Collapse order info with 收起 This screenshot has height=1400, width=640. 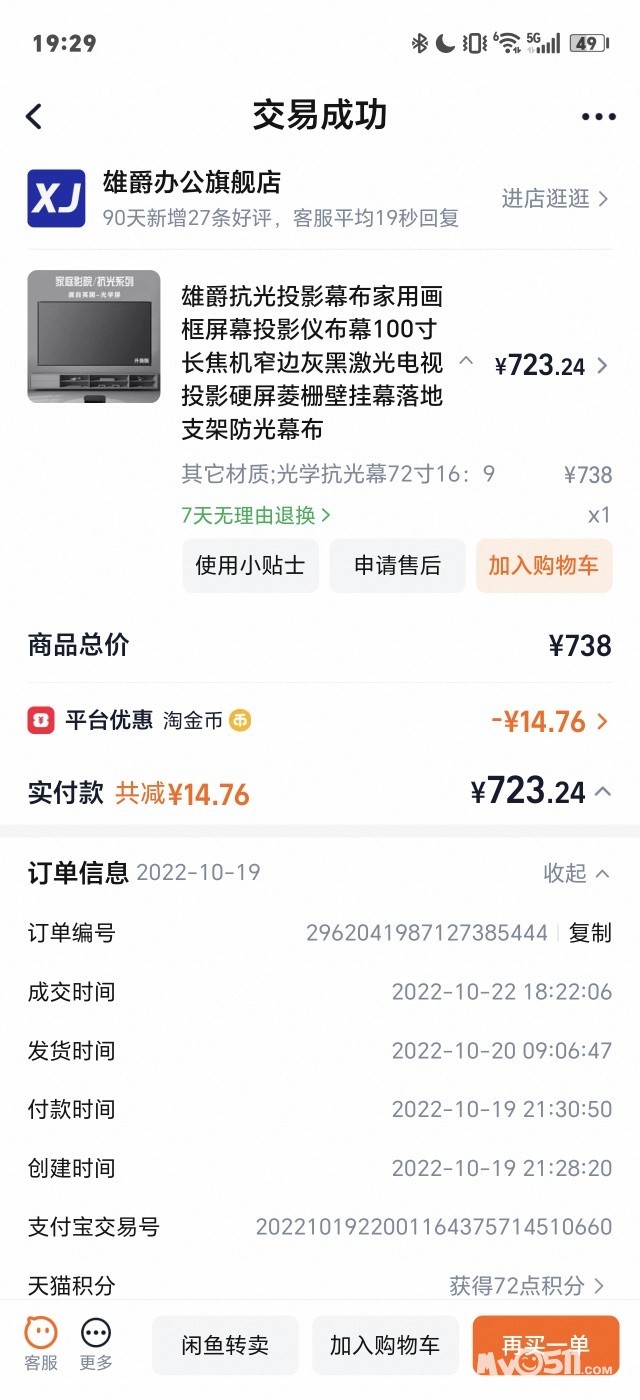pyautogui.click(x=576, y=873)
